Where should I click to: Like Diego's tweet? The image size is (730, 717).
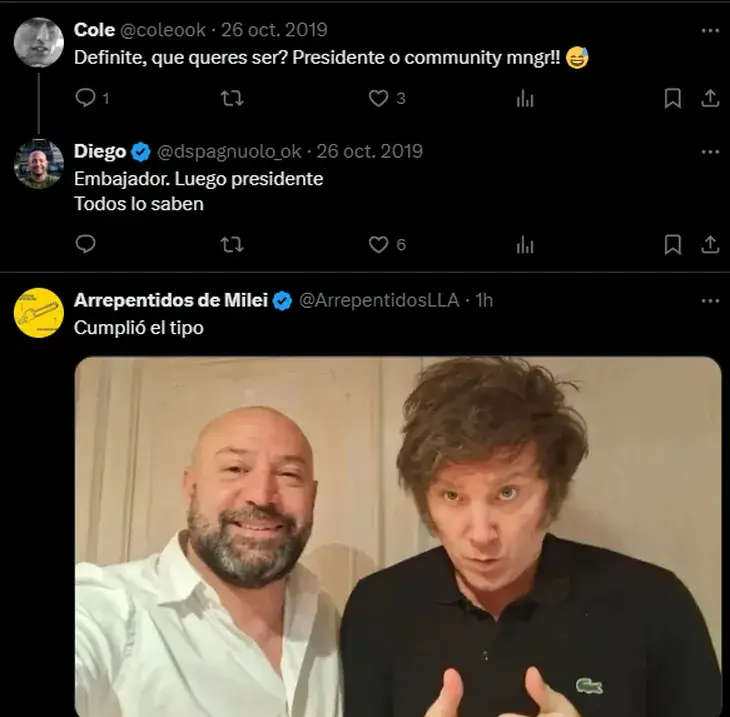pos(378,244)
